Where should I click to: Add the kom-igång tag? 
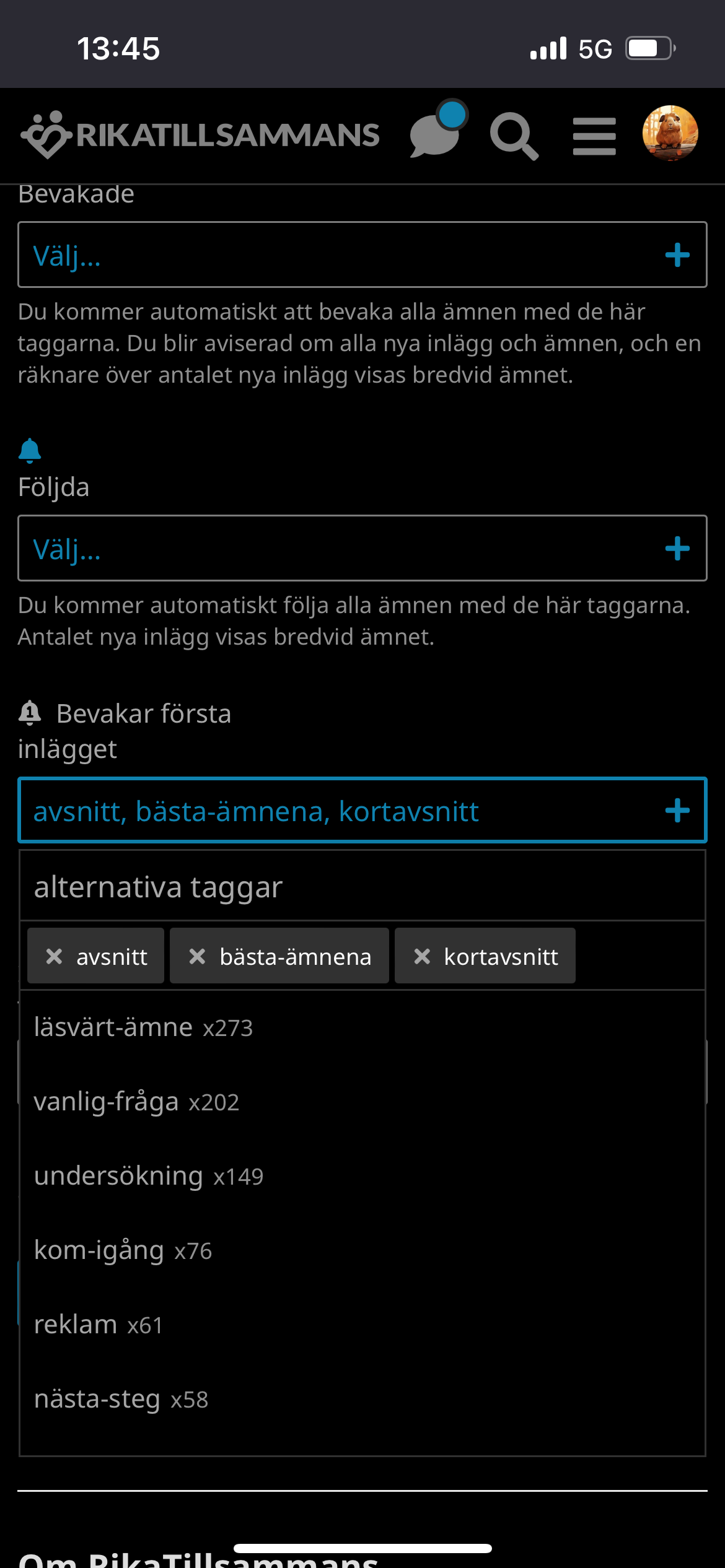(123, 1251)
